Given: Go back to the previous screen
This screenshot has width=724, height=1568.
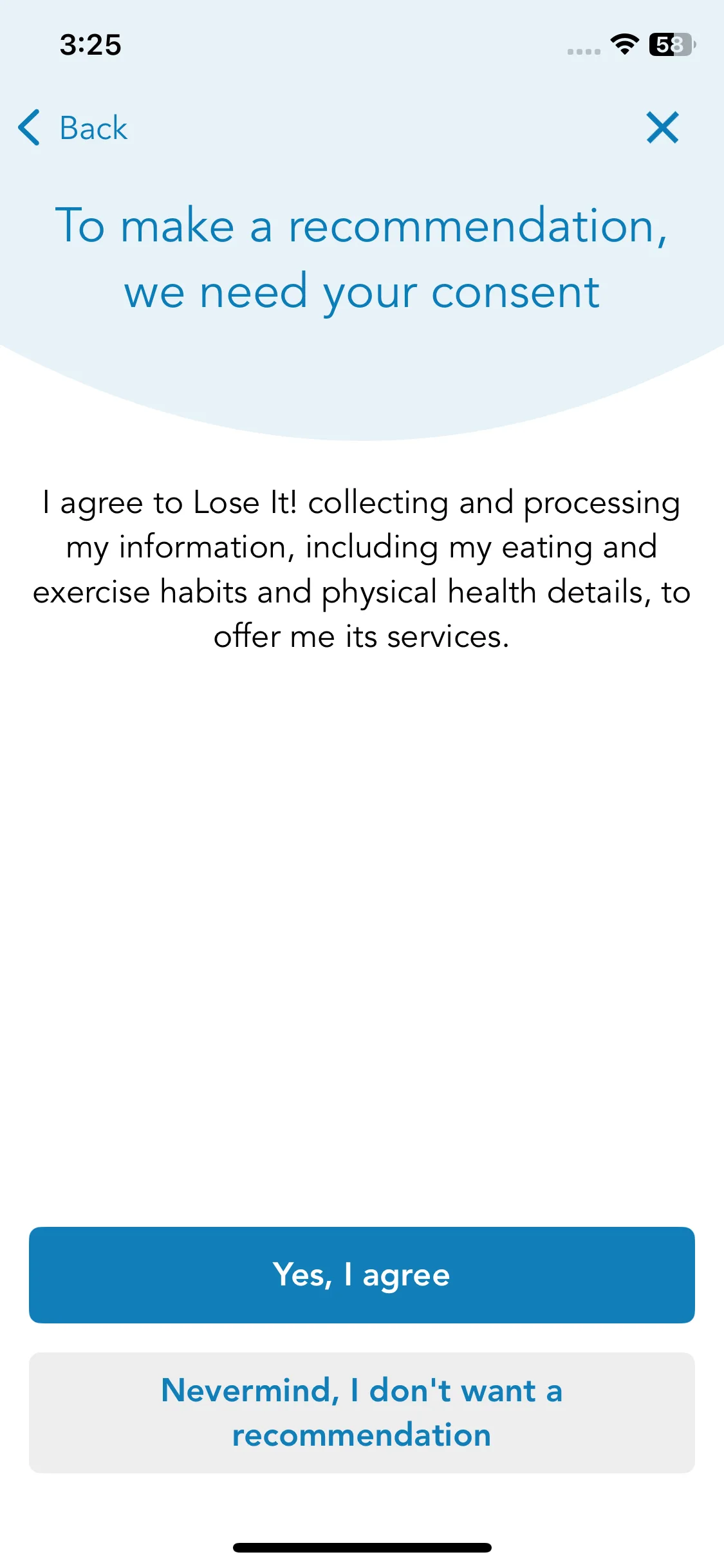Looking at the screenshot, I should click(x=73, y=127).
